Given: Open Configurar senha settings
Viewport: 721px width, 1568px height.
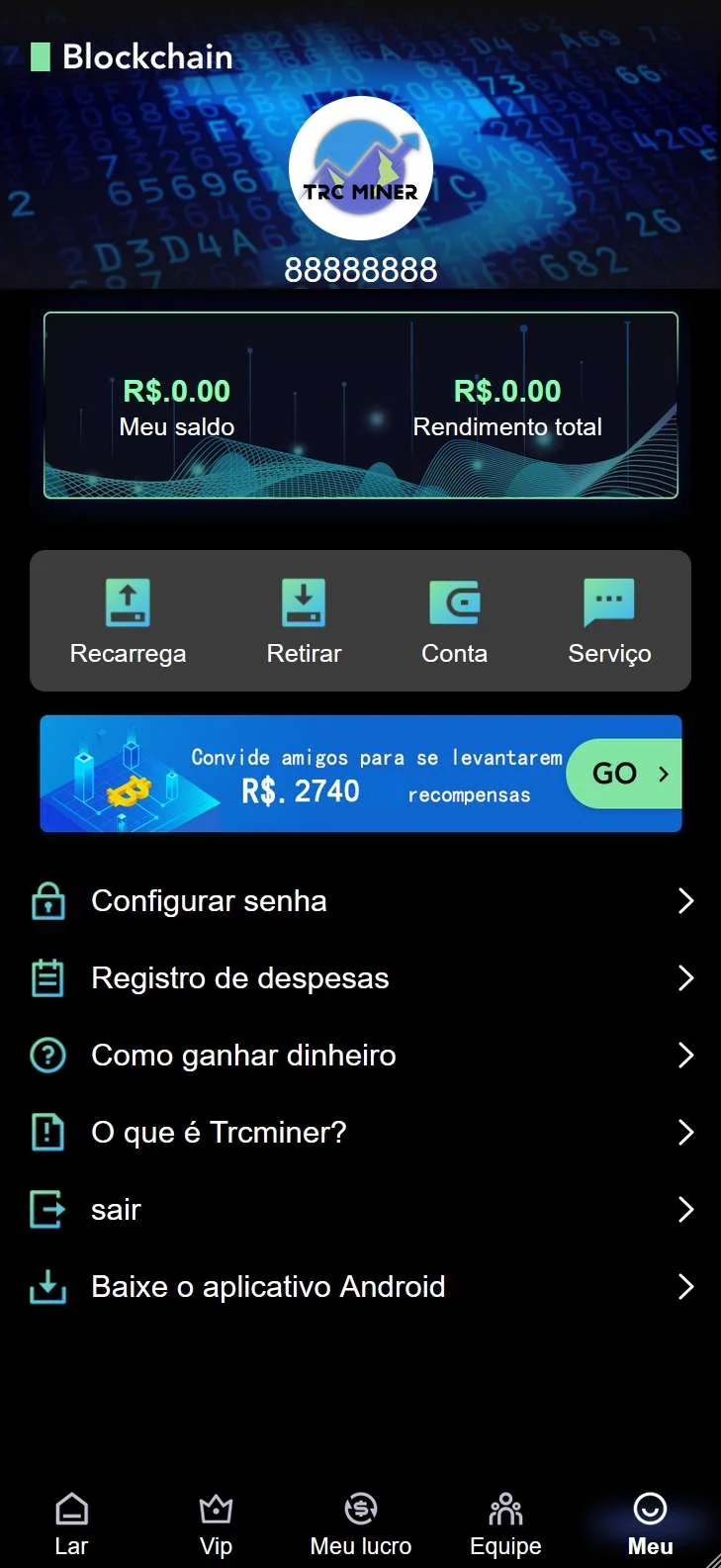Looking at the screenshot, I should 360,901.
